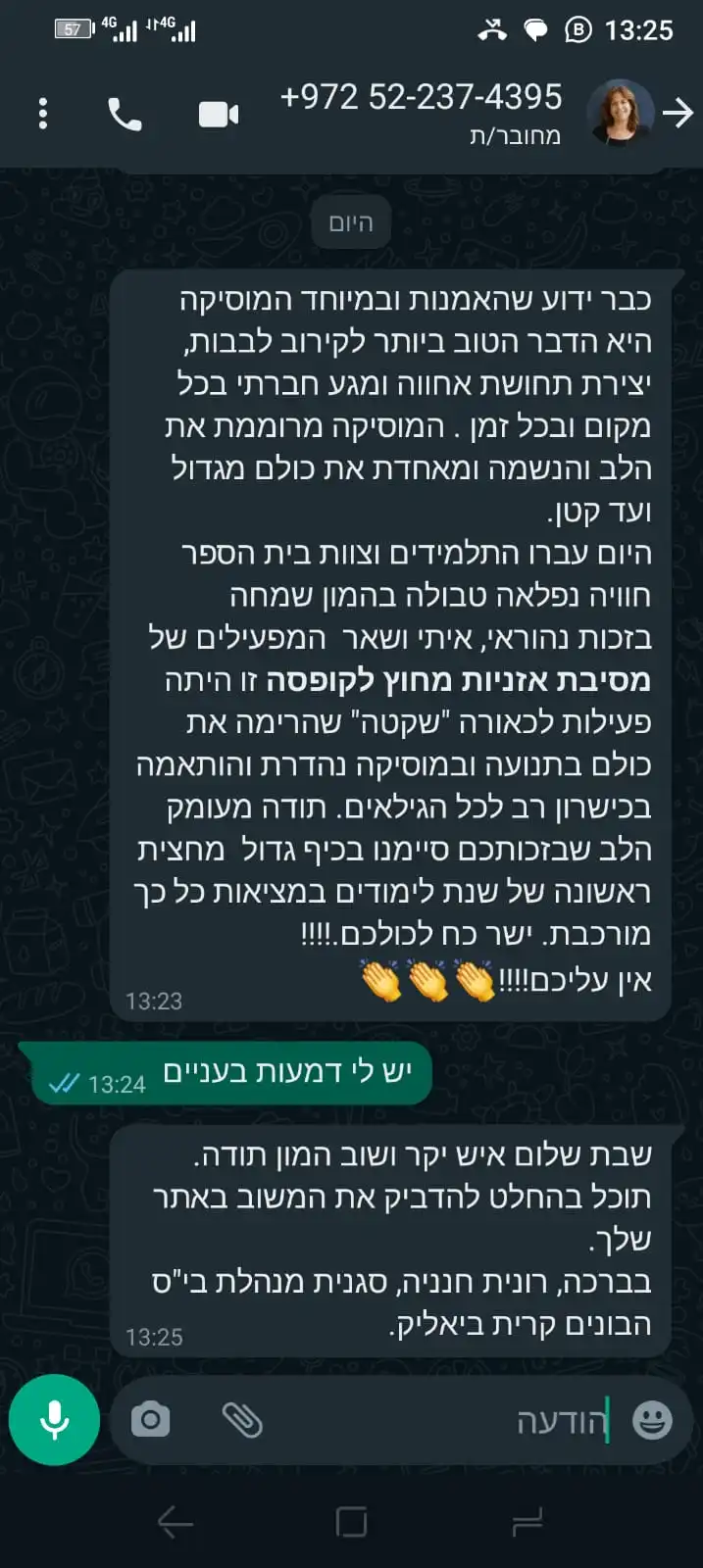Open the camera from the message bar
703x1568 pixels.
pos(150,1419)
